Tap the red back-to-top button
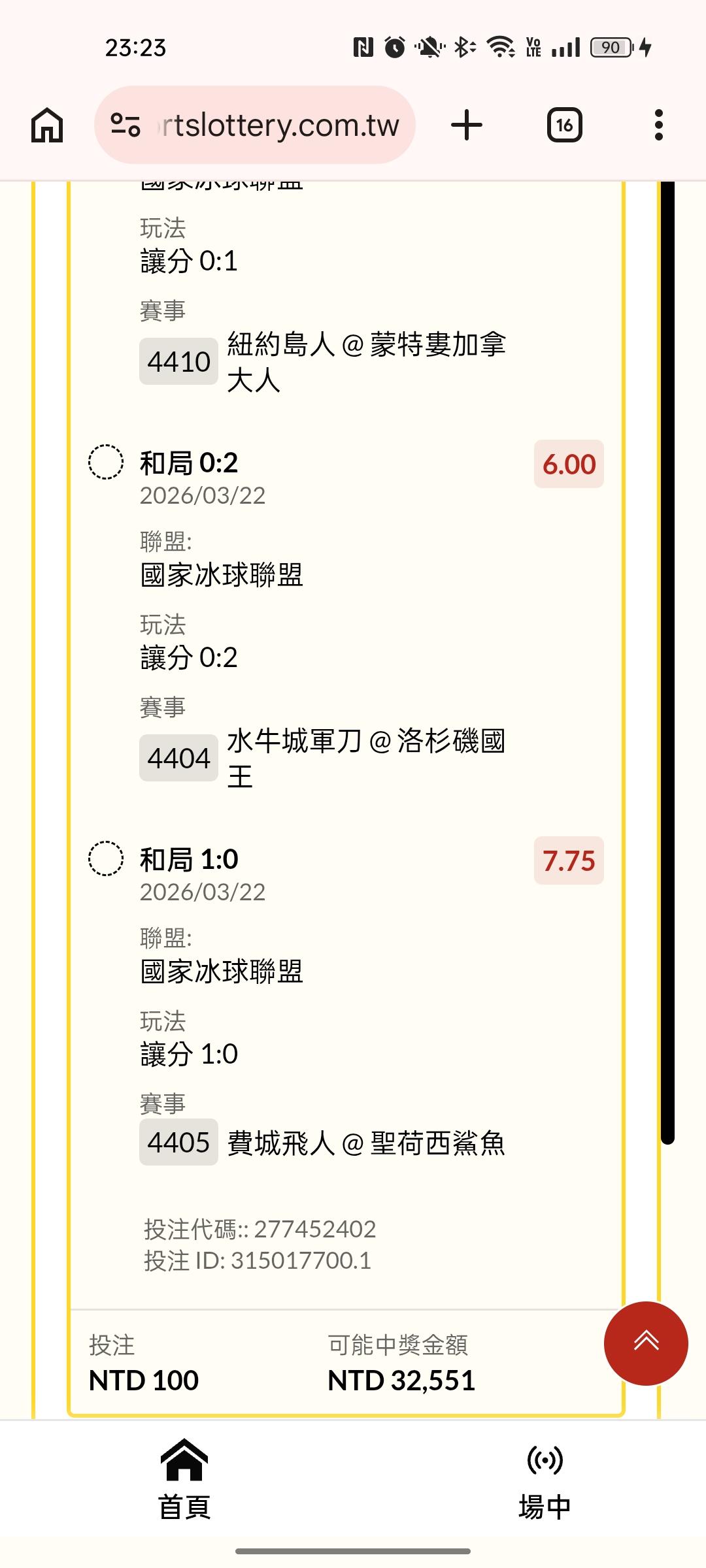706x1568 pixels. tap(646, 1343)
